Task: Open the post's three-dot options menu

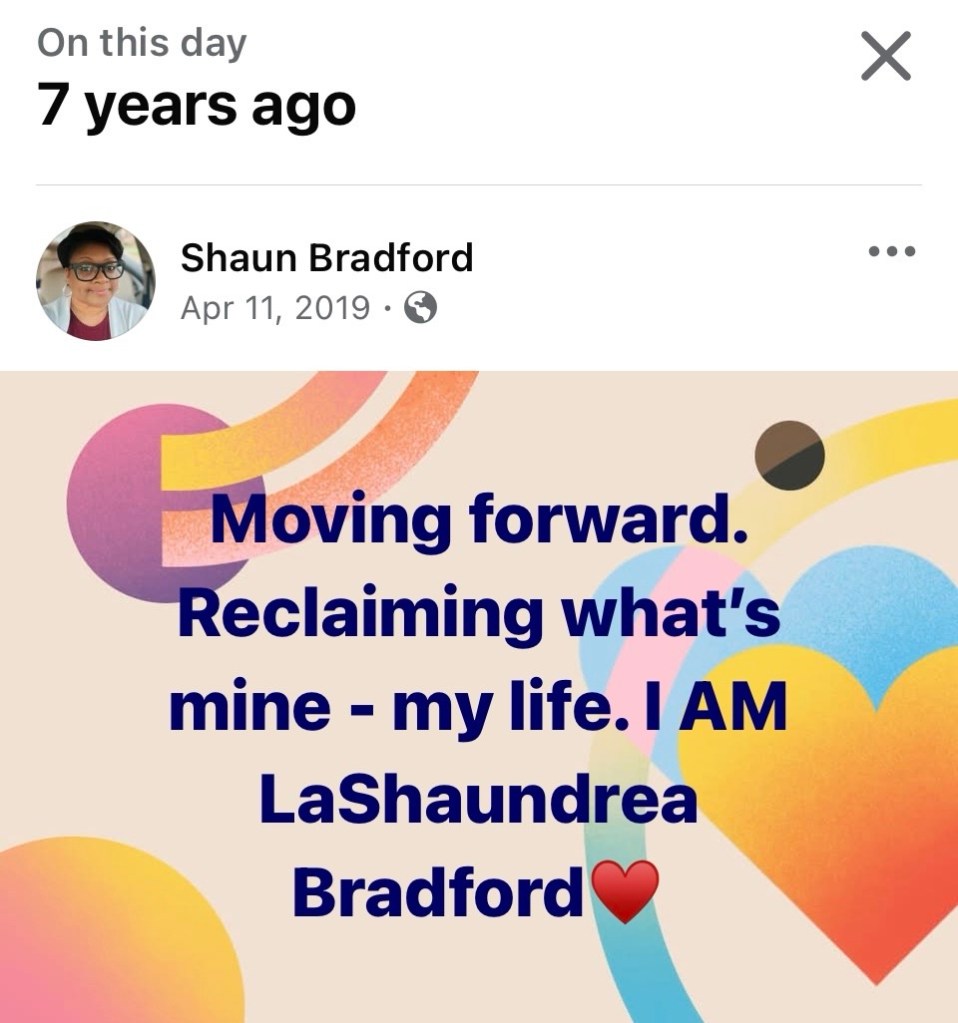Action: [x=891, y=252]
